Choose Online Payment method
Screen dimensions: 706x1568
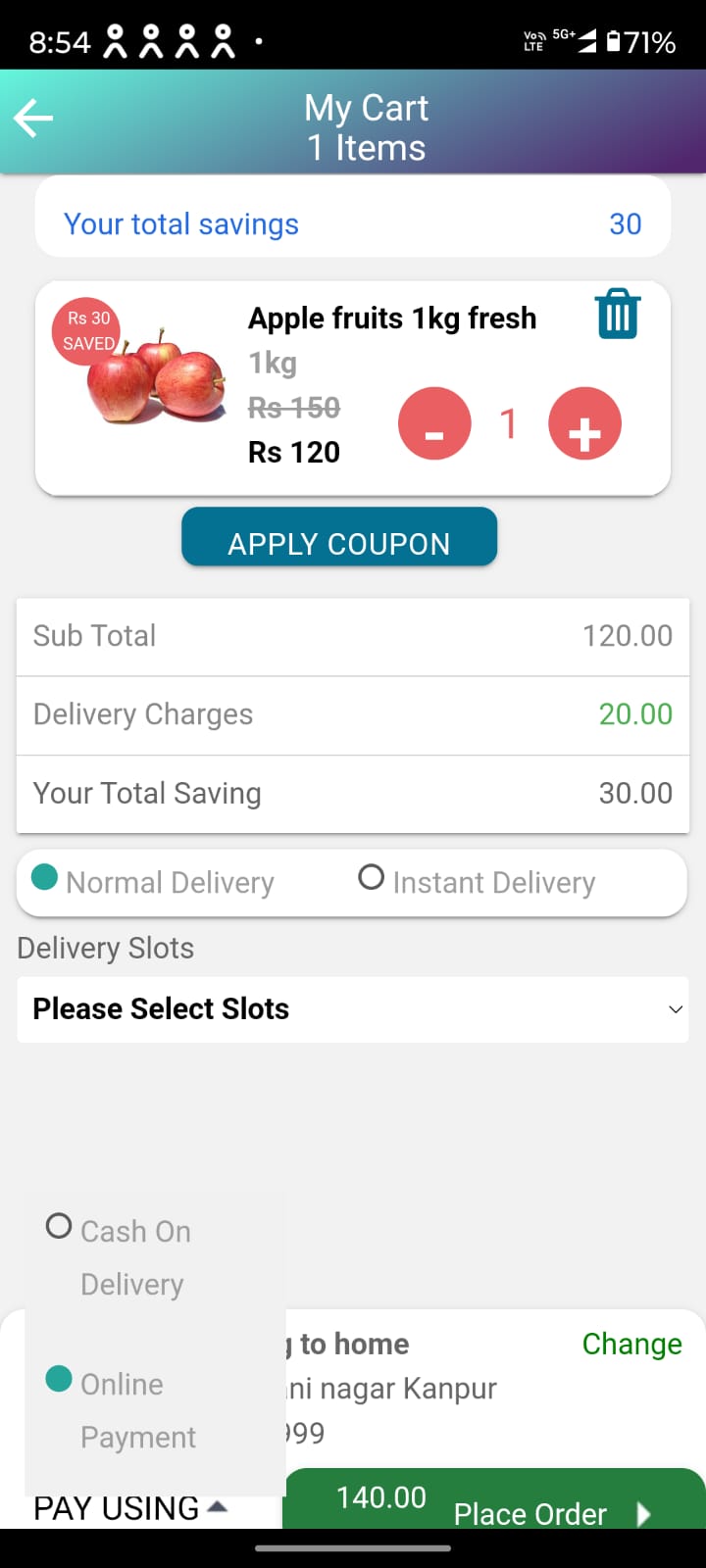click(x=122, y=1409)
